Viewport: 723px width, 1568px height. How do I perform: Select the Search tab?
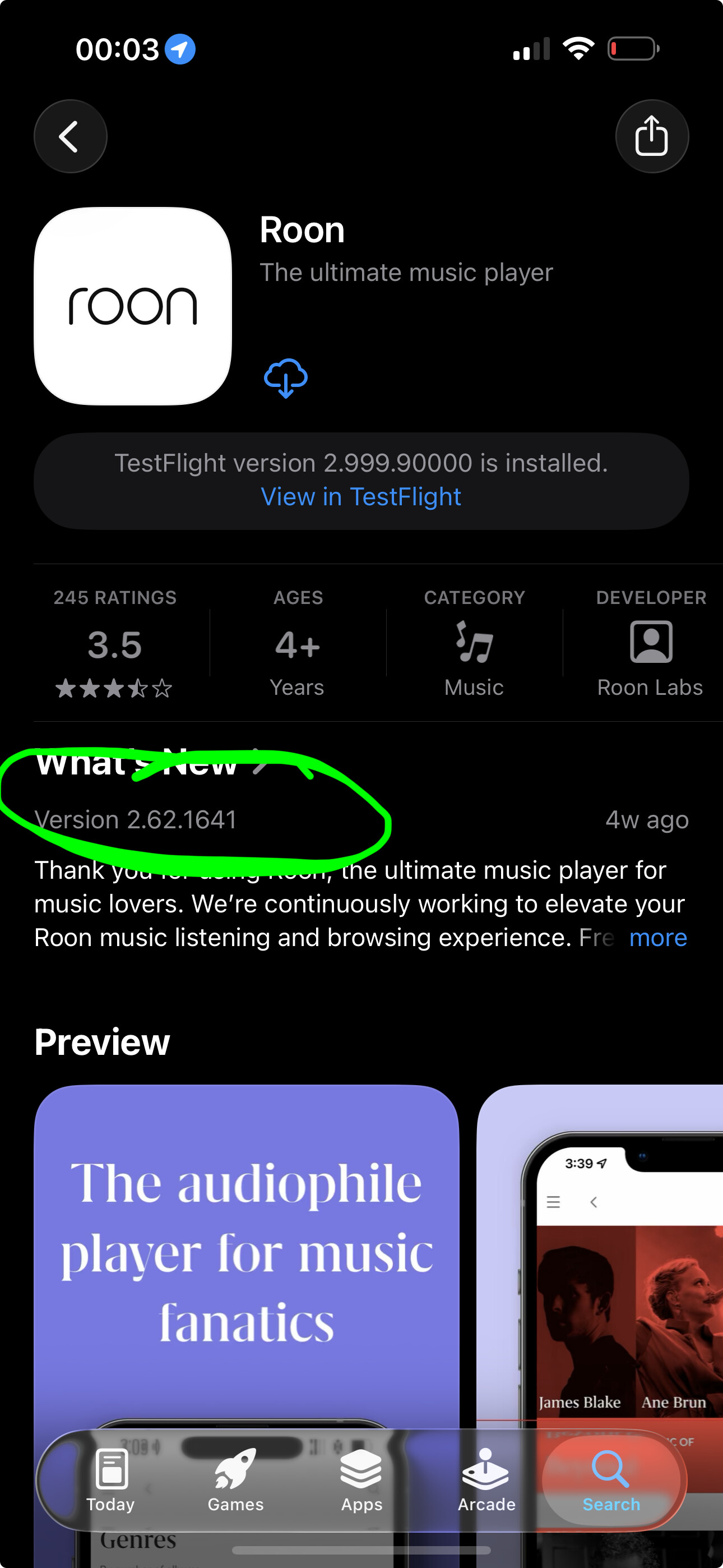pyautogui.click(x=611, y=1481)
